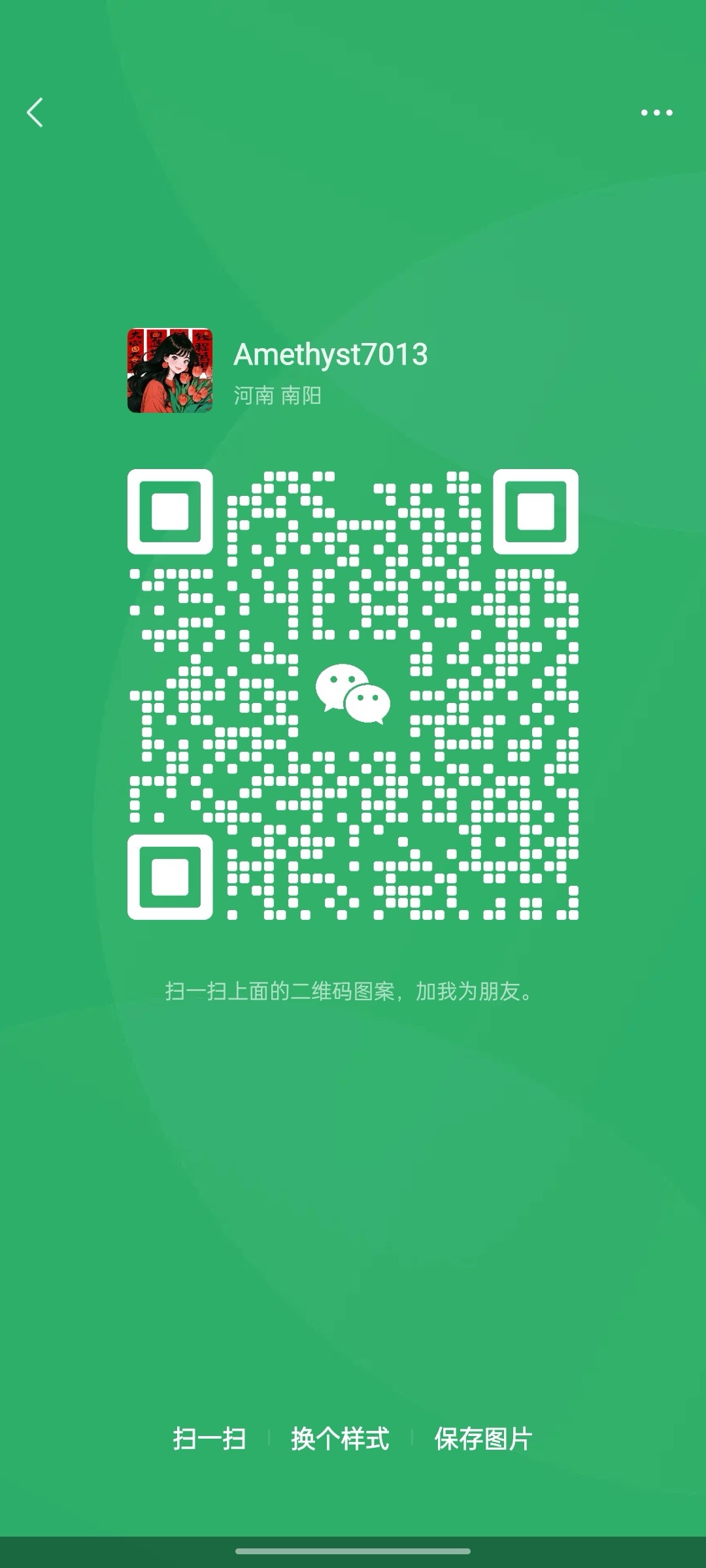Tap 扫一扫 to scan a code

click(209, 1439)
